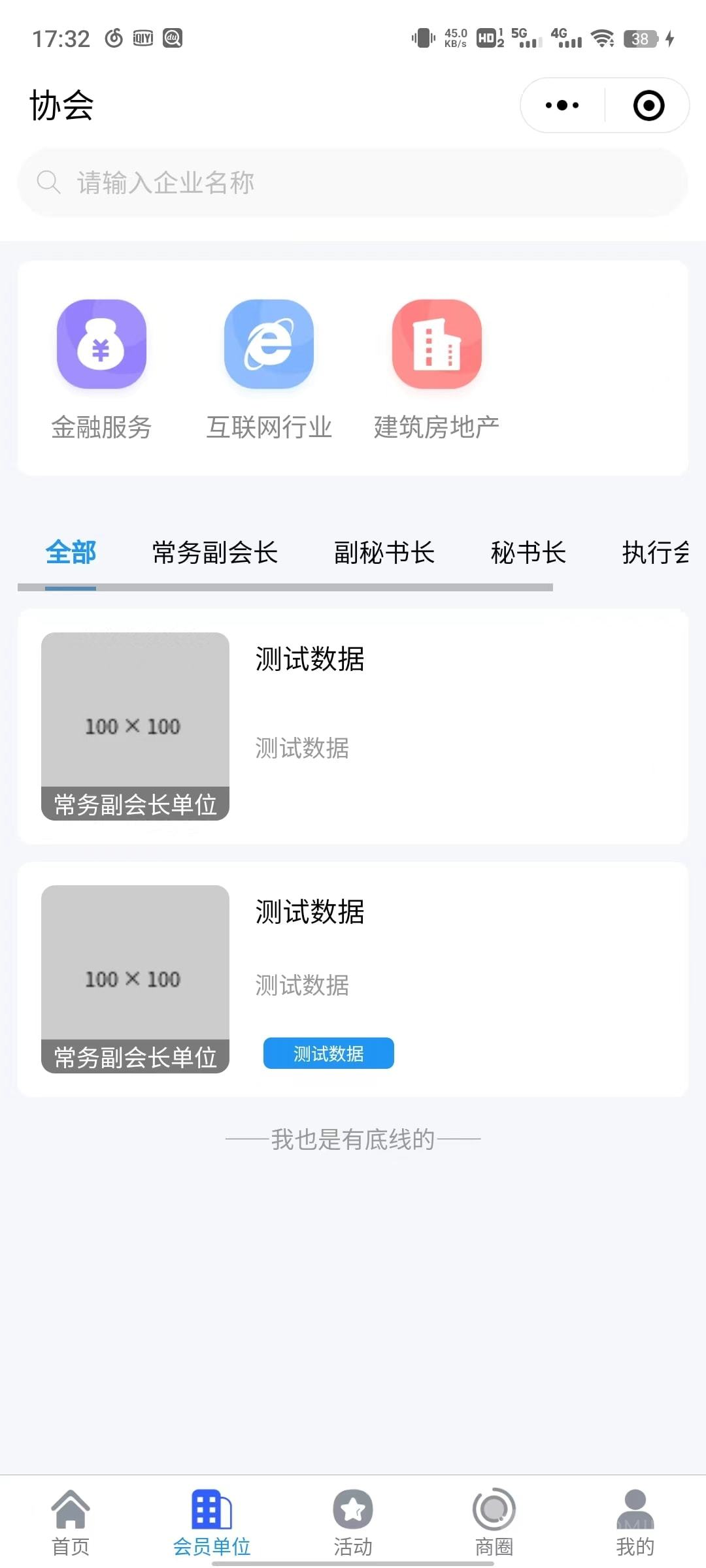Image resolution: width=706 pixels, height=1568 pixels.
Task: Select the 全部 filter tab
Action: click(x=71, y=553)
